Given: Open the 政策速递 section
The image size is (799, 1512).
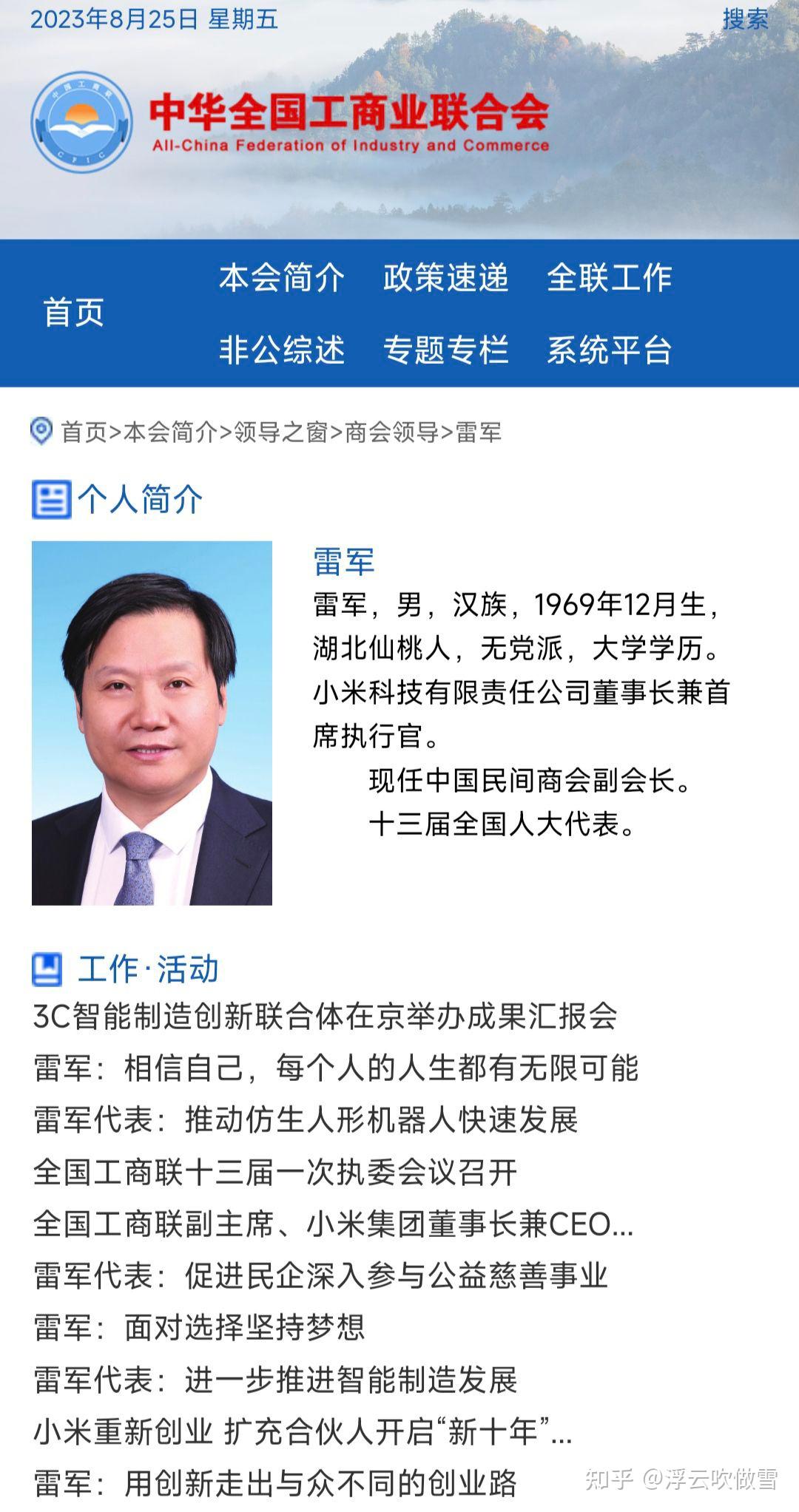Looking at the screenshot, I should pyautogui.click(x=445, y=278).
